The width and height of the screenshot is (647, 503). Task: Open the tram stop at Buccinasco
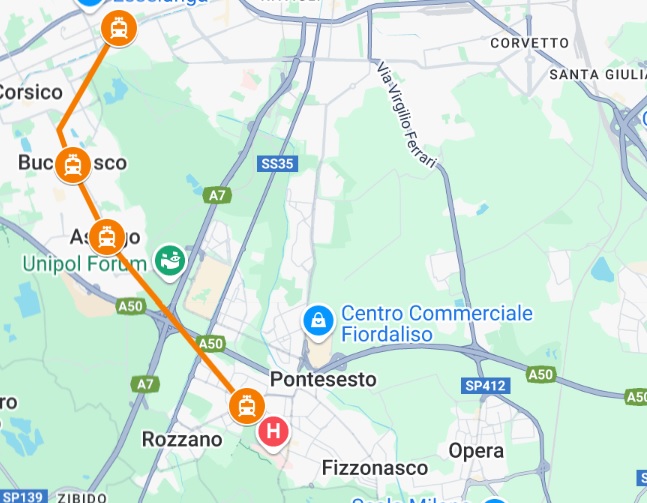coord(72,164)
